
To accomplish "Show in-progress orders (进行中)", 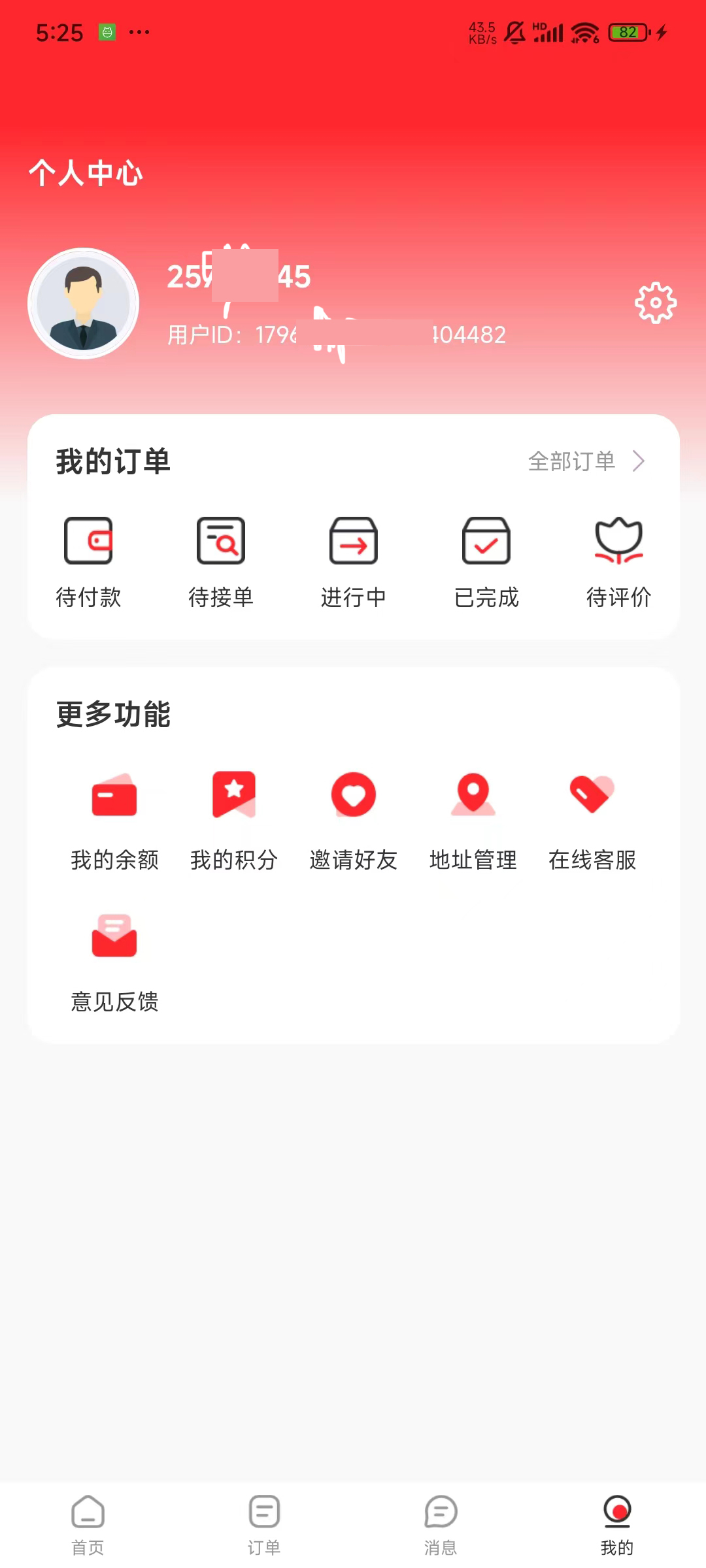I will [x=354, y=561].
